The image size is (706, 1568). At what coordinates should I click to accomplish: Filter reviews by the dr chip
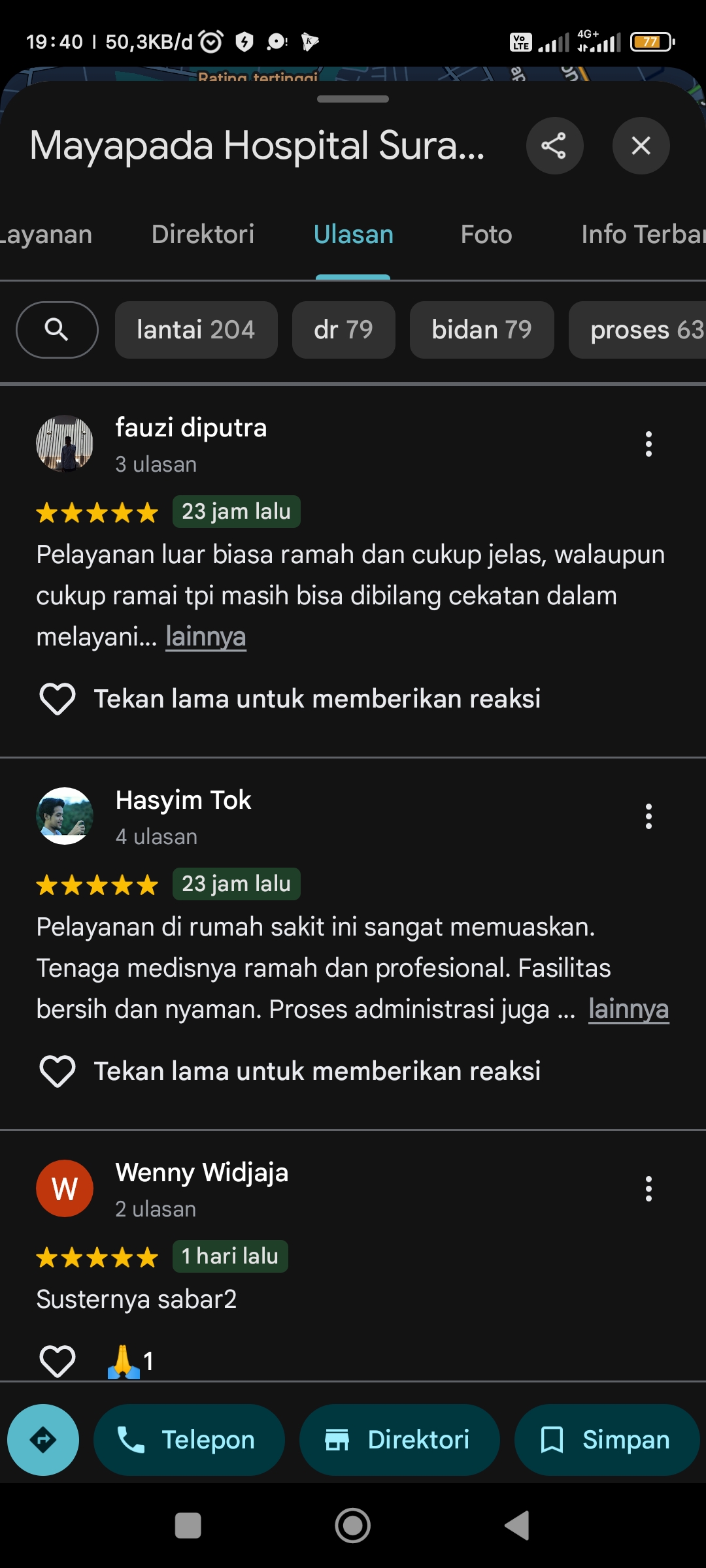pyautogui.click(x=343, y=330)
